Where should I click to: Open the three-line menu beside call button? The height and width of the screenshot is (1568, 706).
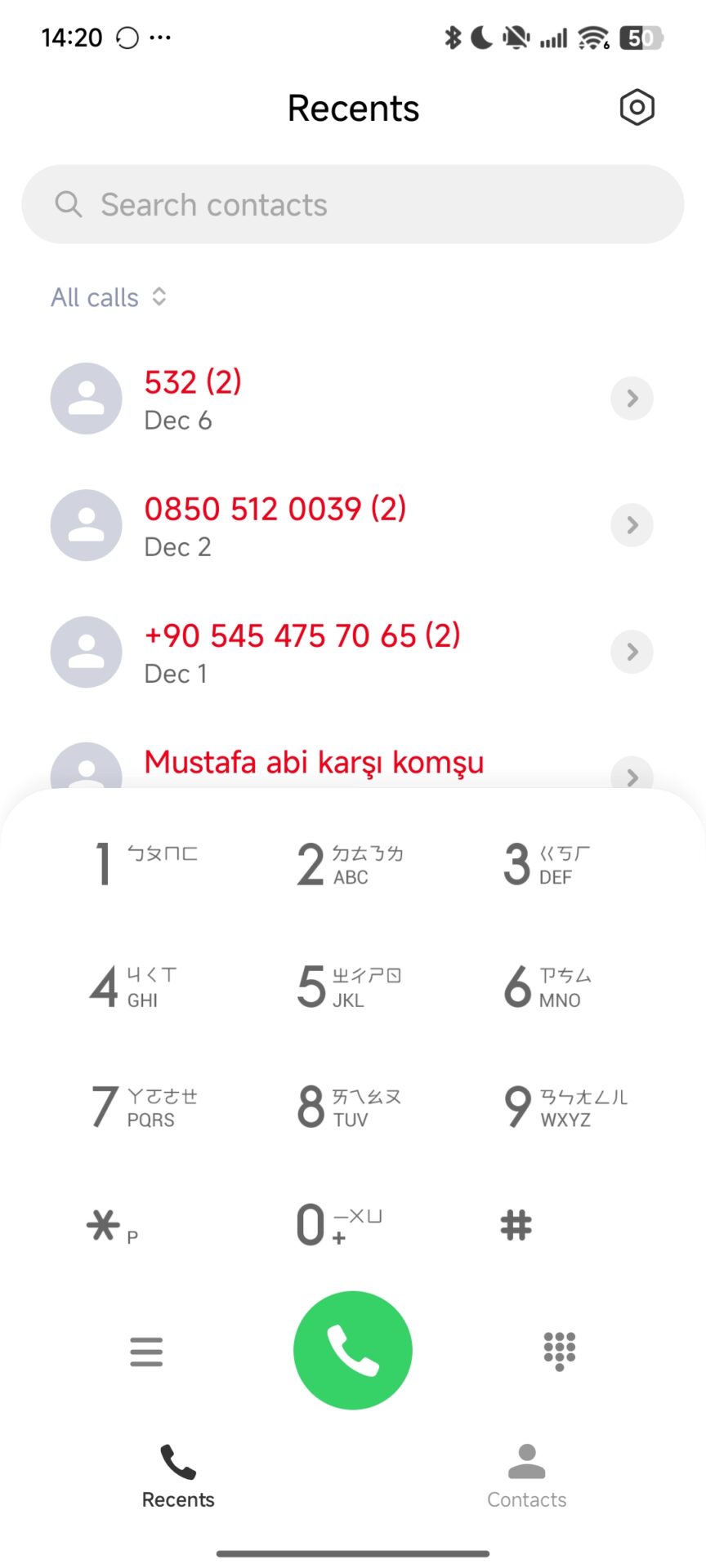click(146, 1352)
